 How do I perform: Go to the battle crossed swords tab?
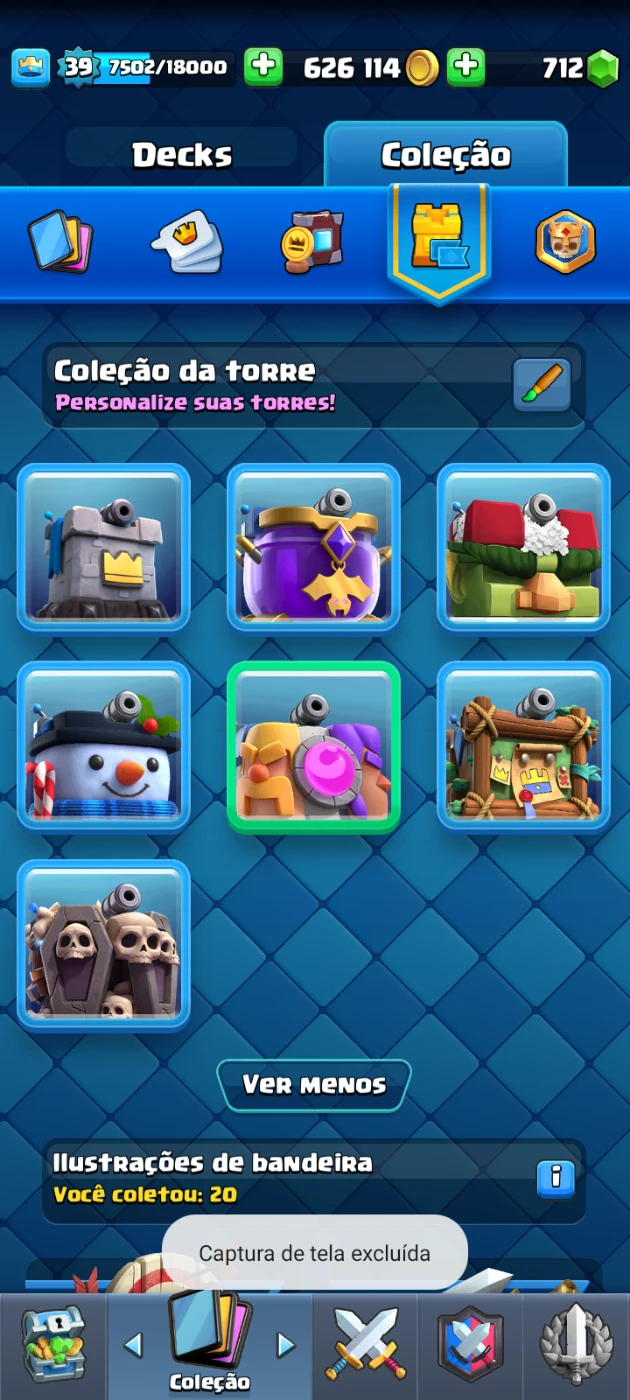(366, 1345)
